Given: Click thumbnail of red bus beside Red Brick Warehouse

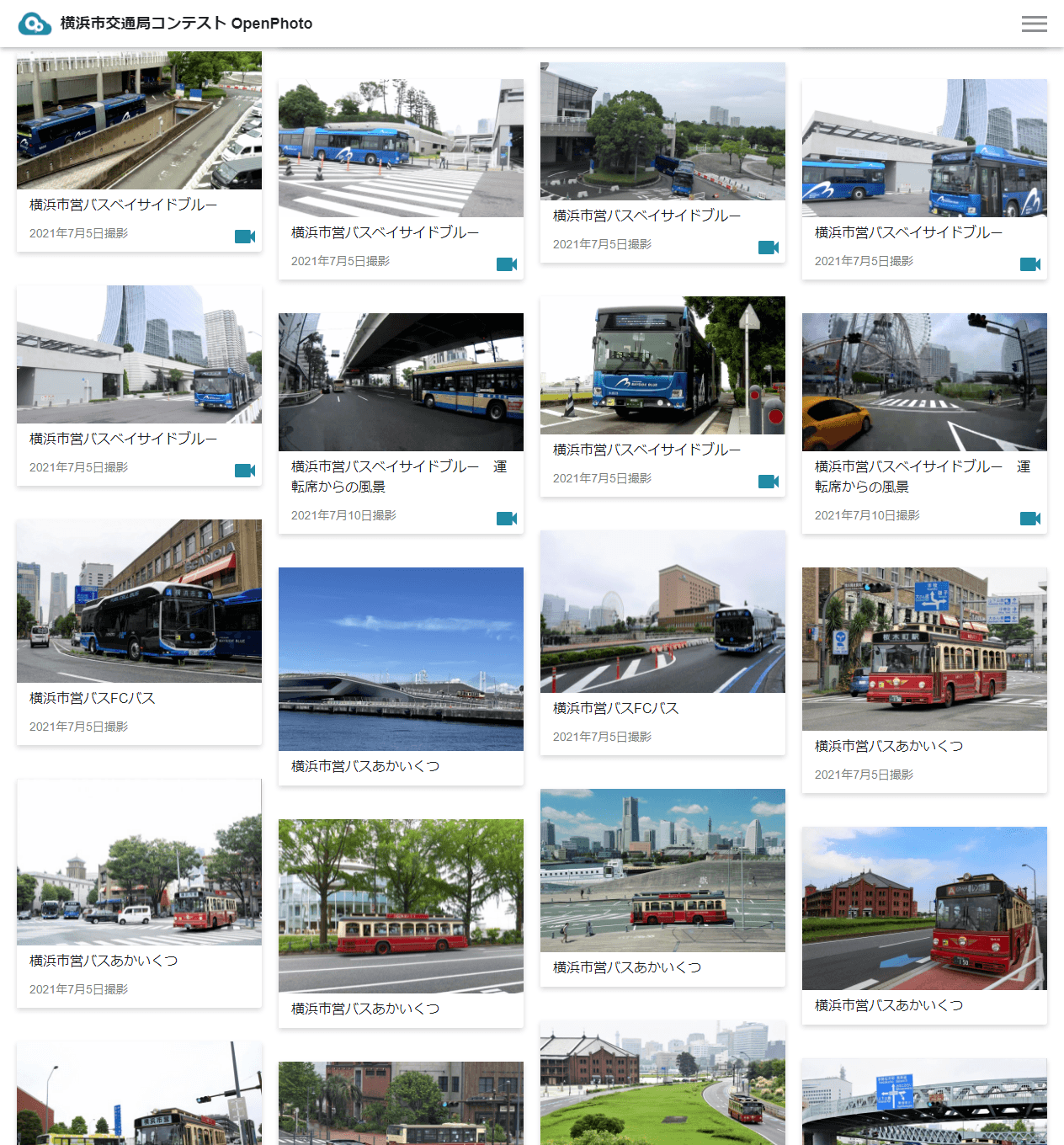Looking at the screenshot, I should click(x=924, y=909).
